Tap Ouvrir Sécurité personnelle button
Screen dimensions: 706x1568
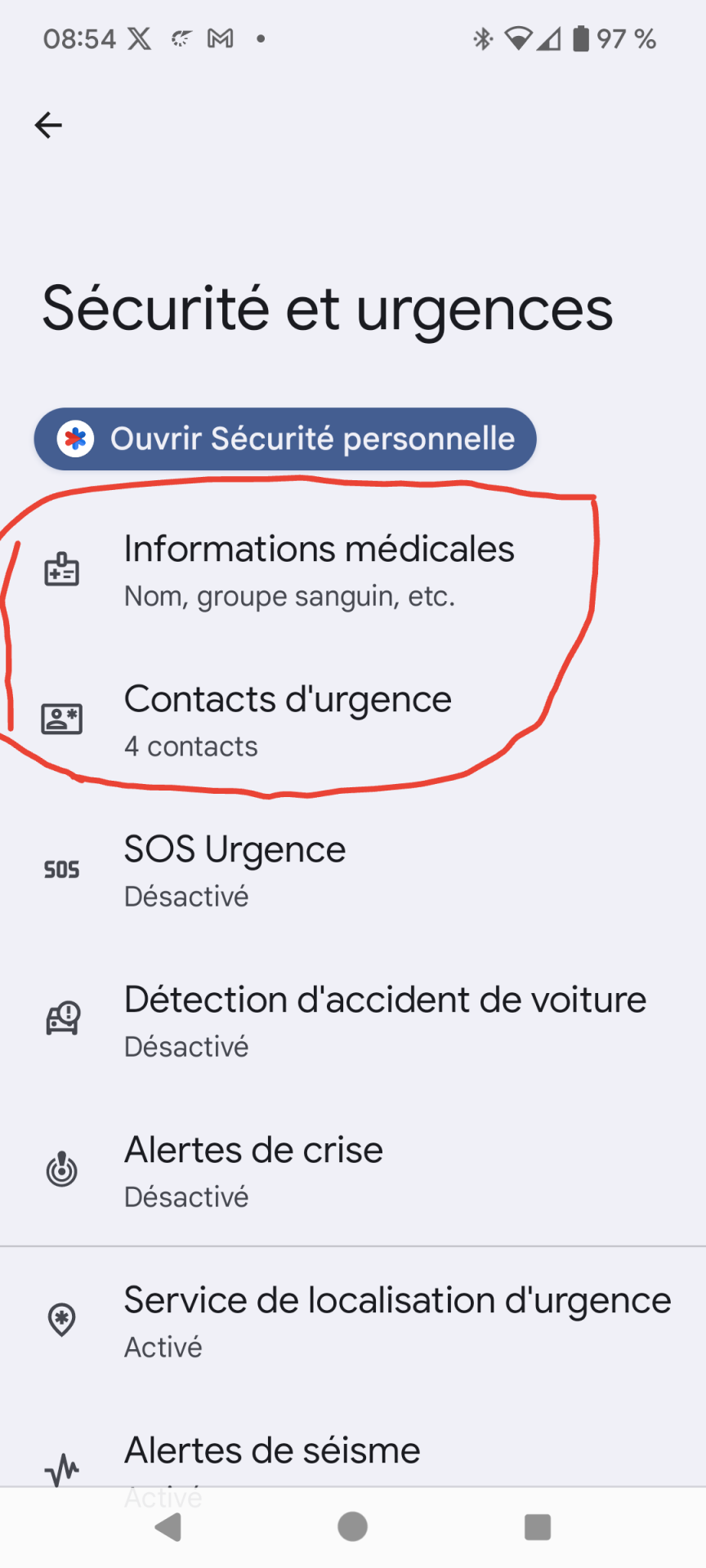[x=285, y=439]
